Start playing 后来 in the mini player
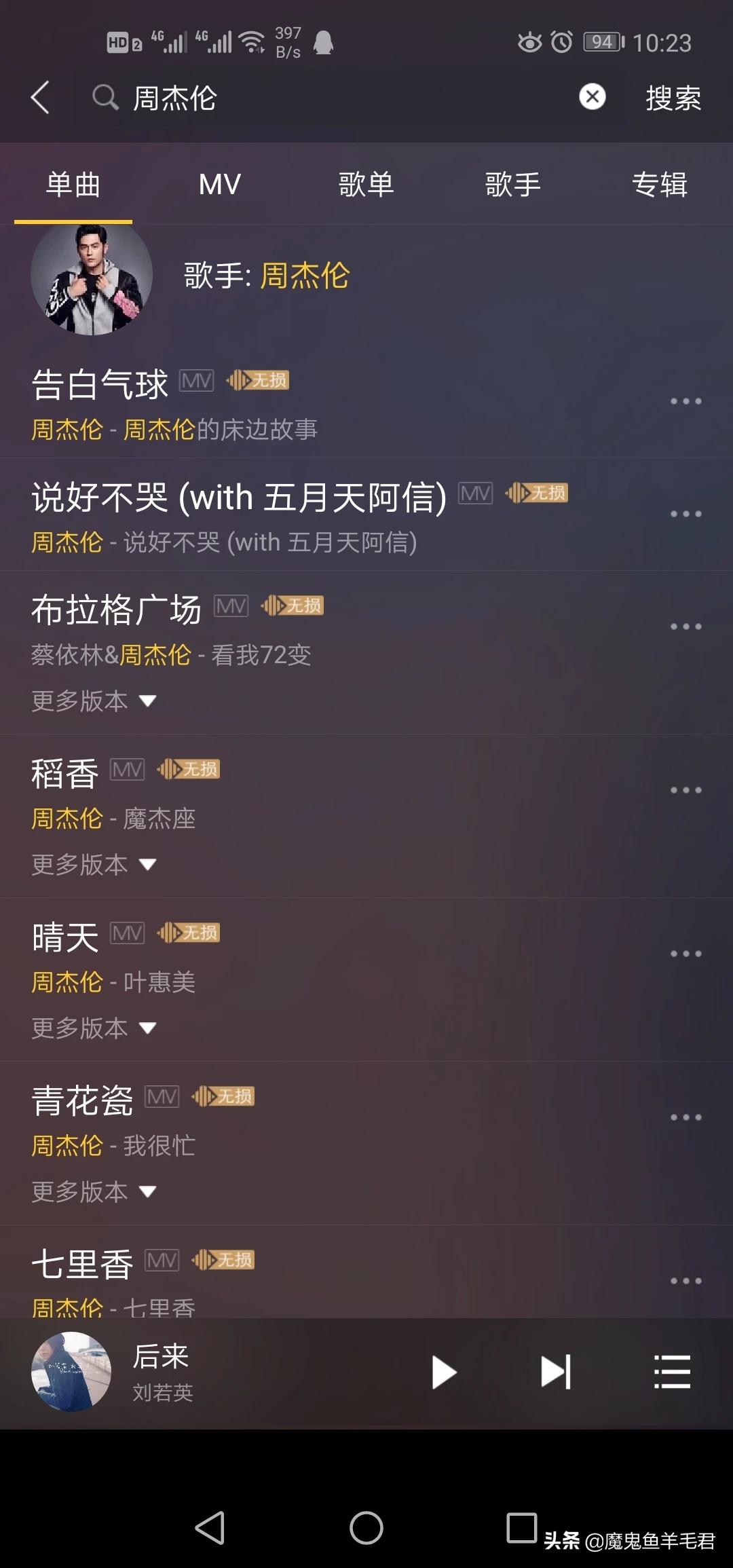Viewport: 733px width, 1568px height. pyautogui.click(x=444, y=1372)
